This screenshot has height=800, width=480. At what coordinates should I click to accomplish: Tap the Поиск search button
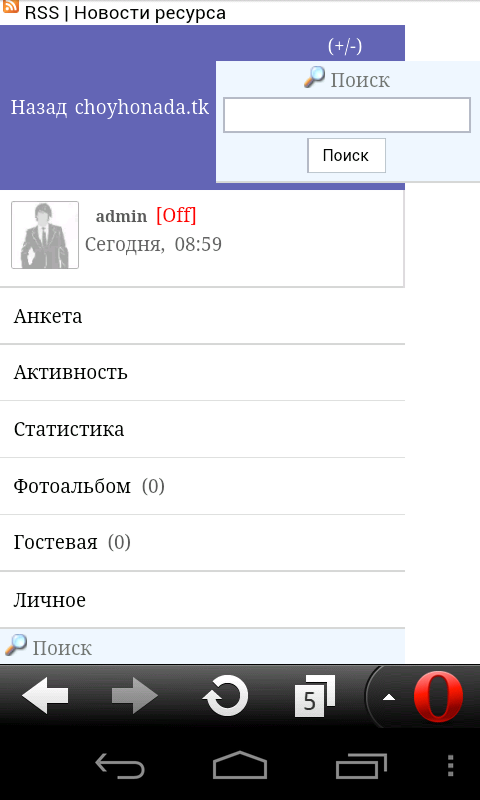pyautogui.click(x=346, y=155)
